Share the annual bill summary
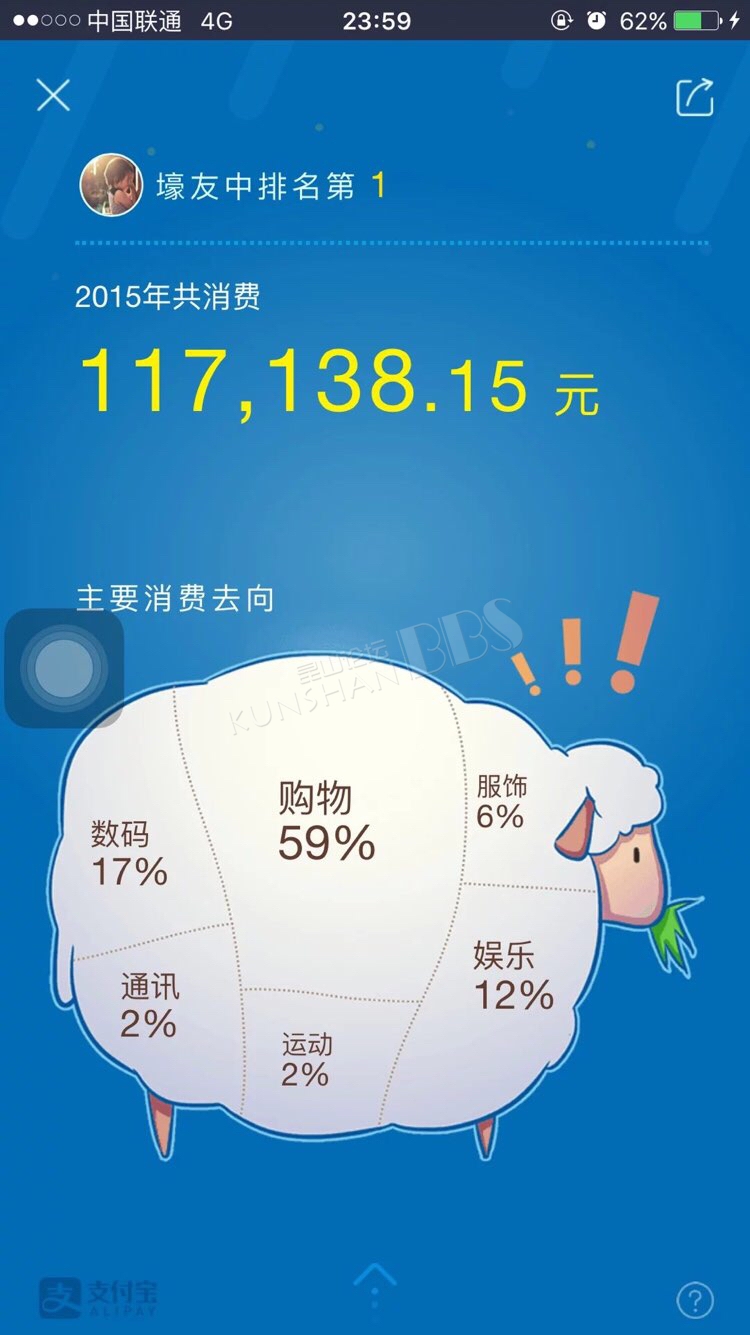Image resolution: width=750 pixels, height=1335 pixels. click(x=695, y=97)
